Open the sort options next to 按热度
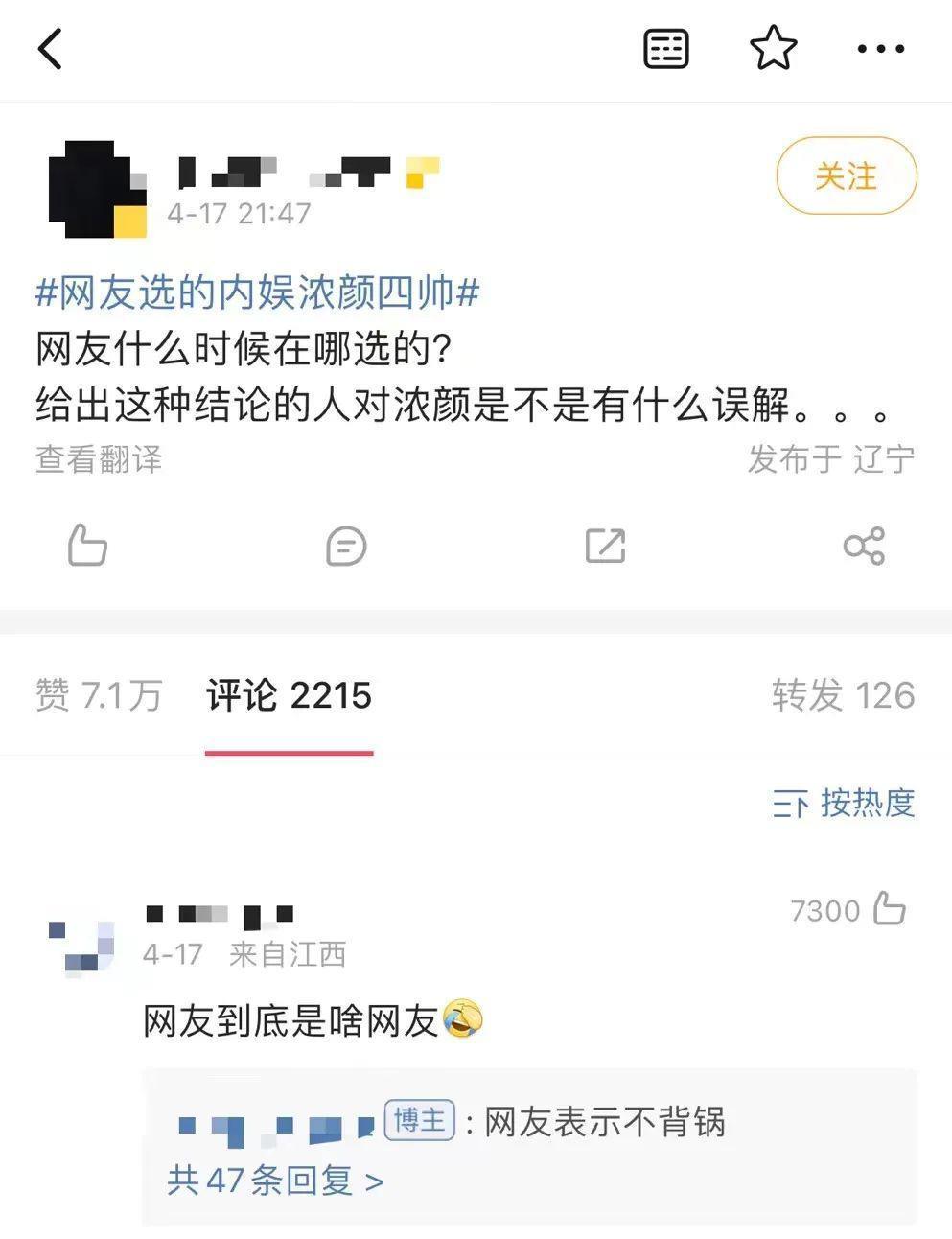Screen dimensions: 952x1239 (x=791, y=804)
